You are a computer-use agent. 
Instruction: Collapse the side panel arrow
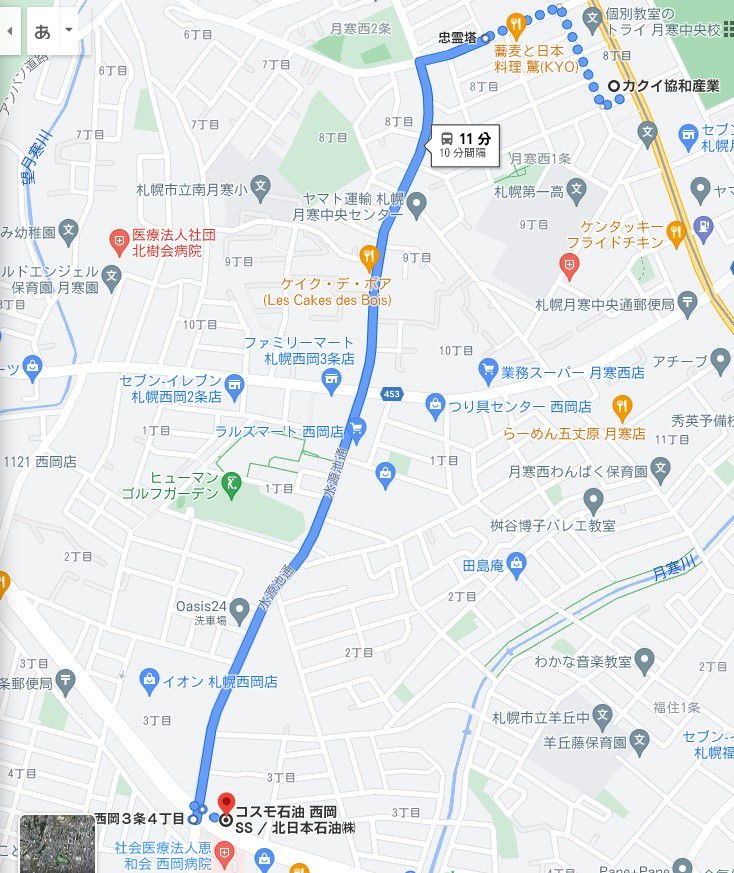click(x=9, y=30)
